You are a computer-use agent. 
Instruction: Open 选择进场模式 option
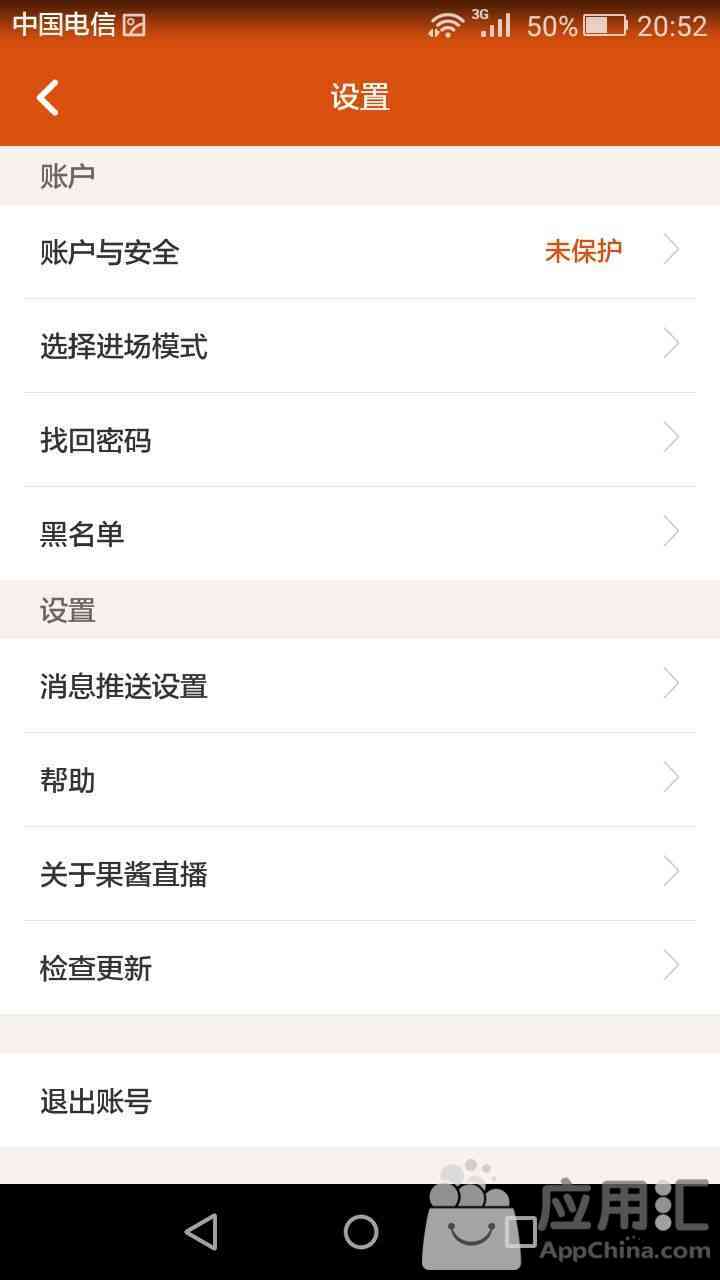[360, 346]
